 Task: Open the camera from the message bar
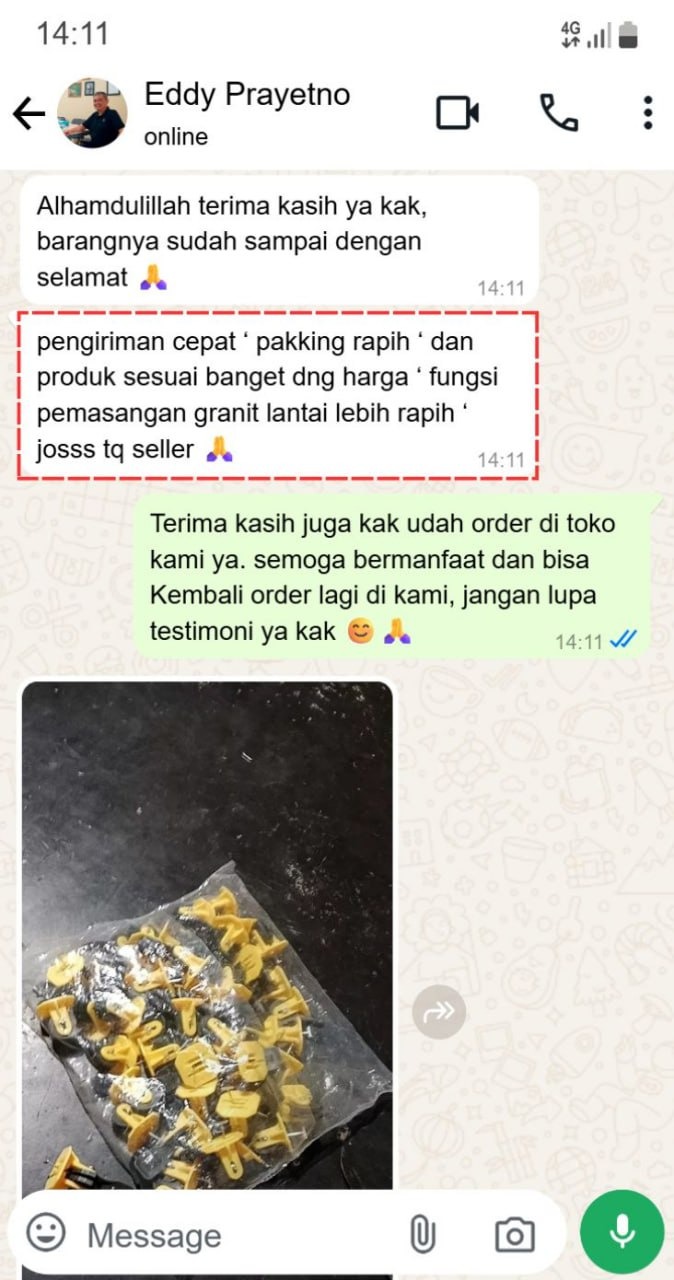tap(514, 1235)
